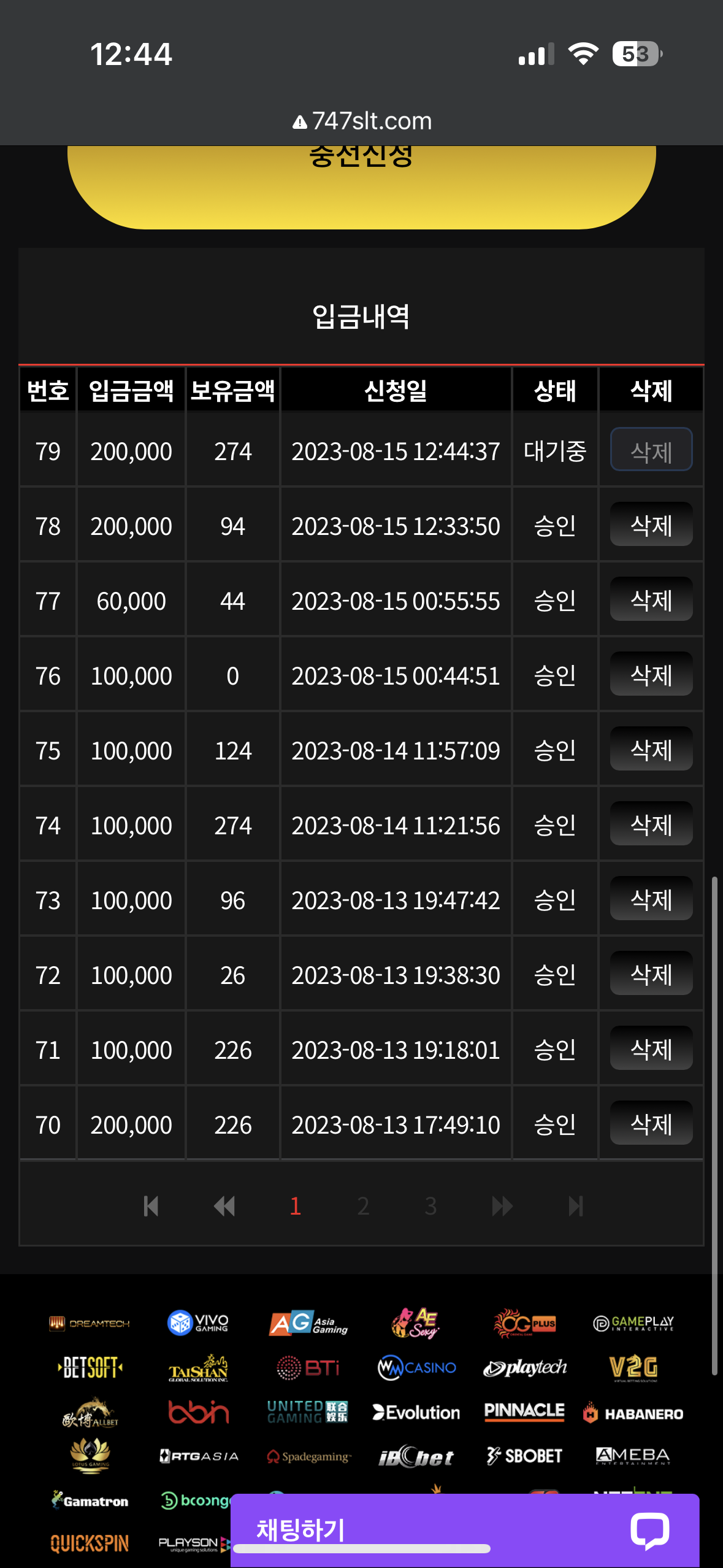Delete deposit entry number 78
Screen dimensions: 723x1568
pyautogui.click(x=651, y=525)
